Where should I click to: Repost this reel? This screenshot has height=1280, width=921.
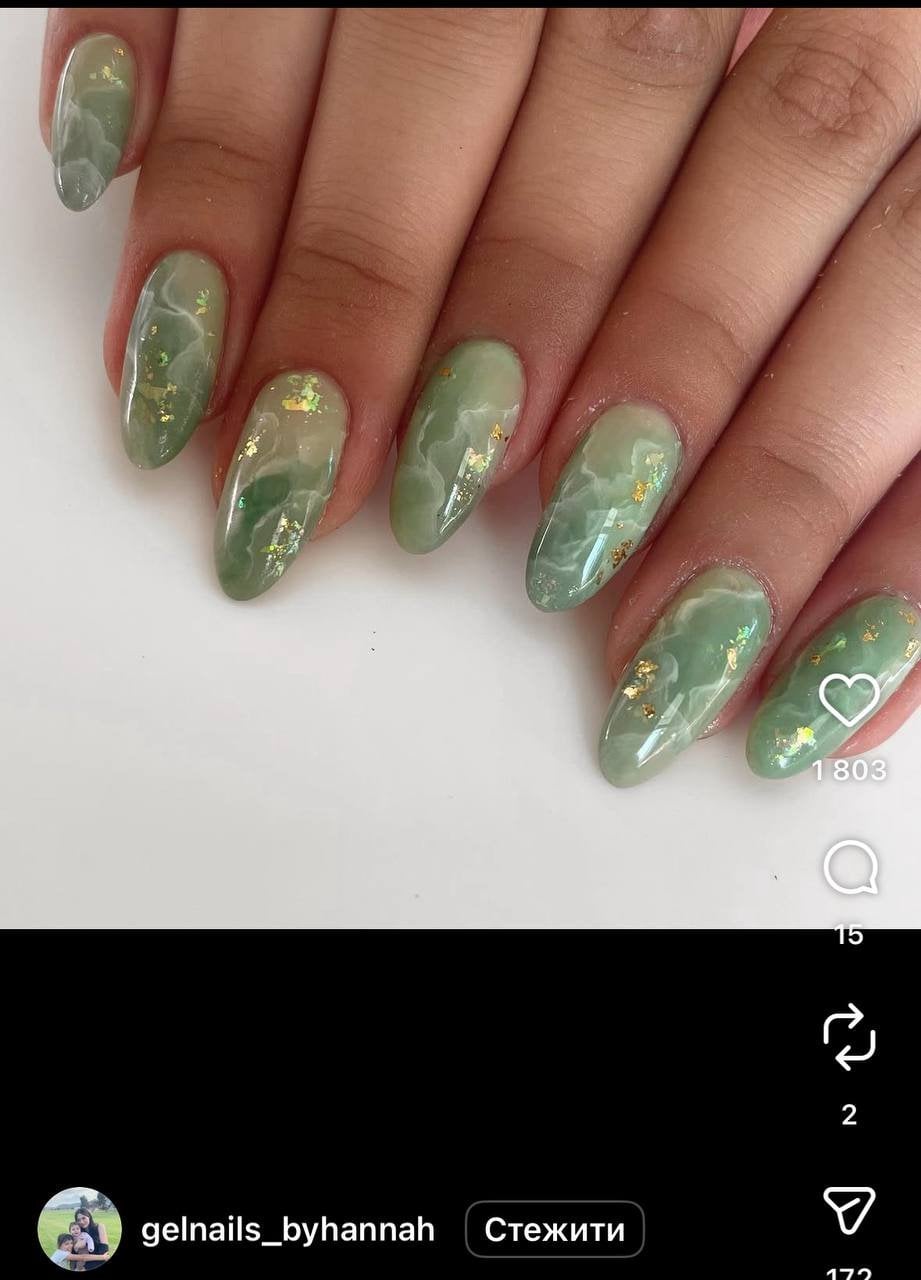click(849, 1037)
